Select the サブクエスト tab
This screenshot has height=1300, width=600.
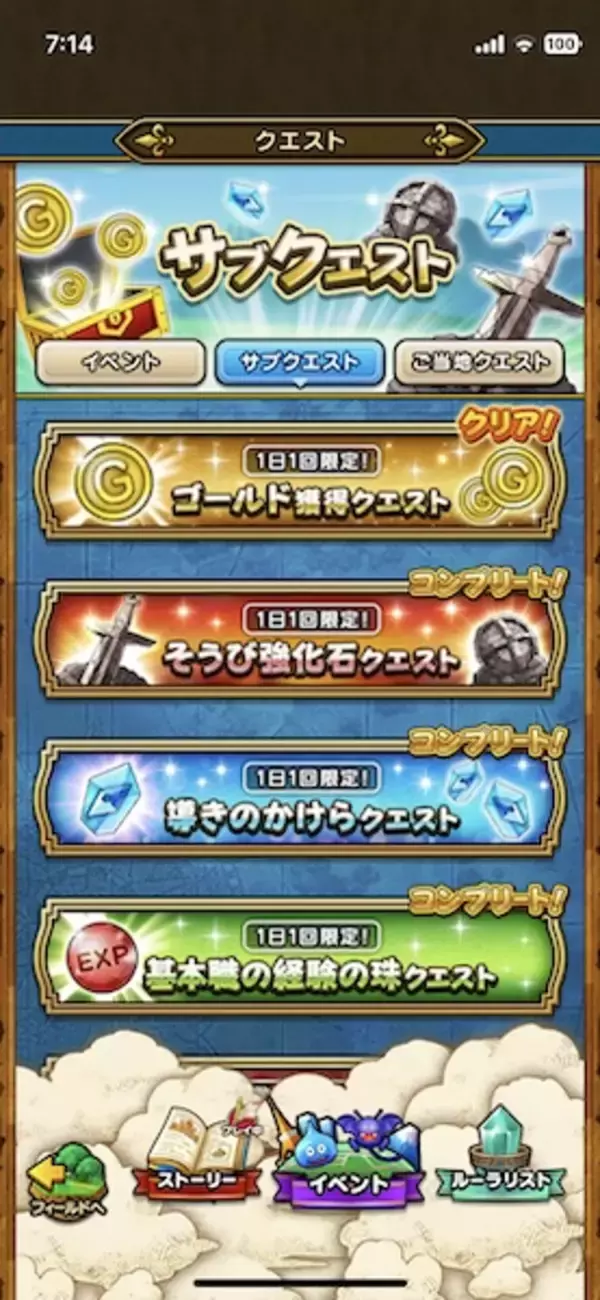click(x=300, y=363)
